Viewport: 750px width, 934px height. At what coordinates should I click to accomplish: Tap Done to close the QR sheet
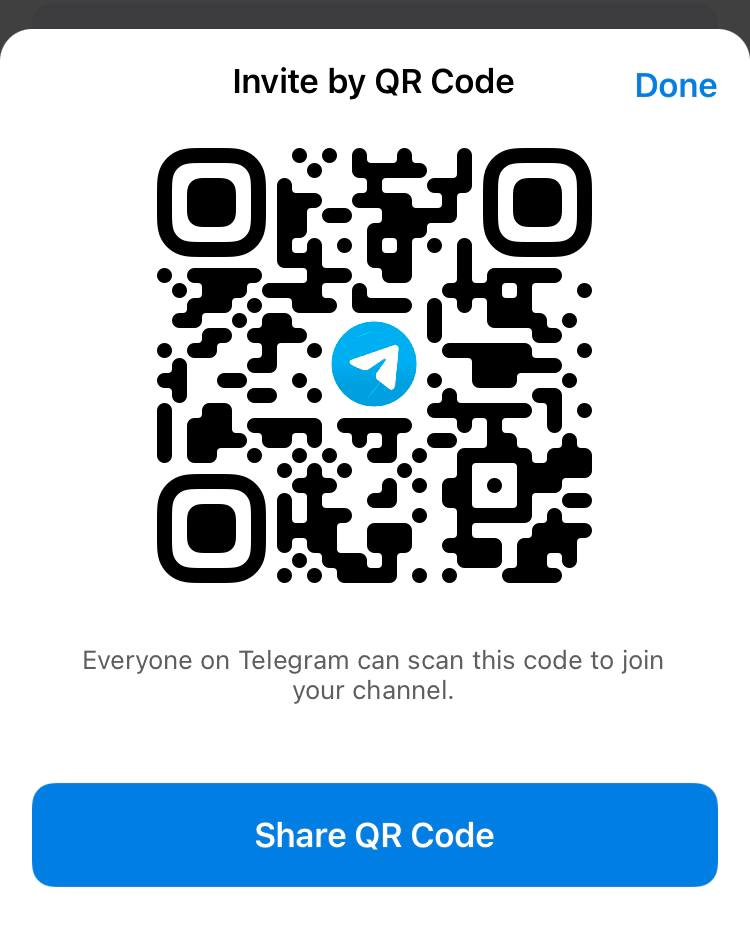coord(675,86)
